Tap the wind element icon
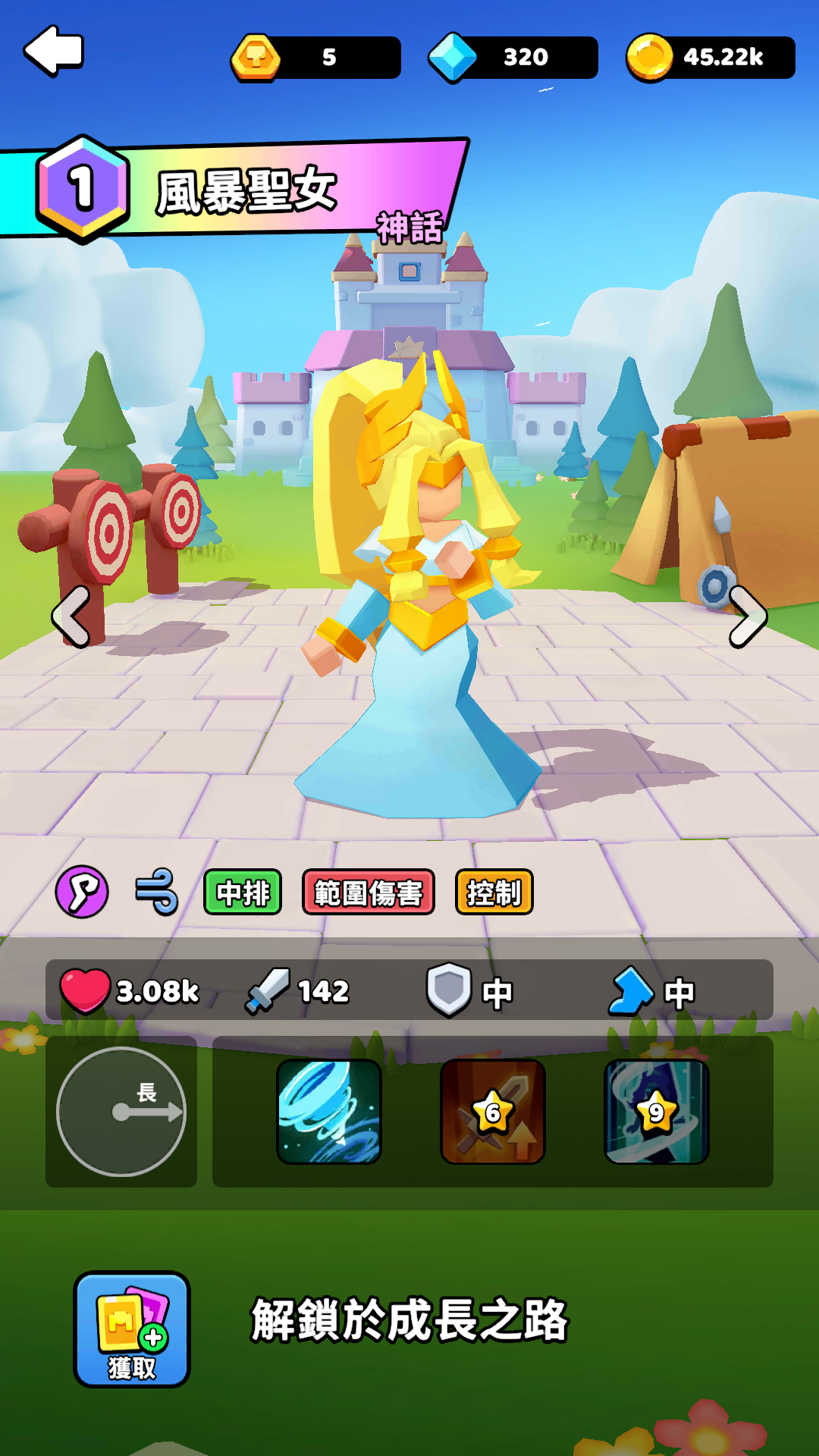 coord(157,892)
